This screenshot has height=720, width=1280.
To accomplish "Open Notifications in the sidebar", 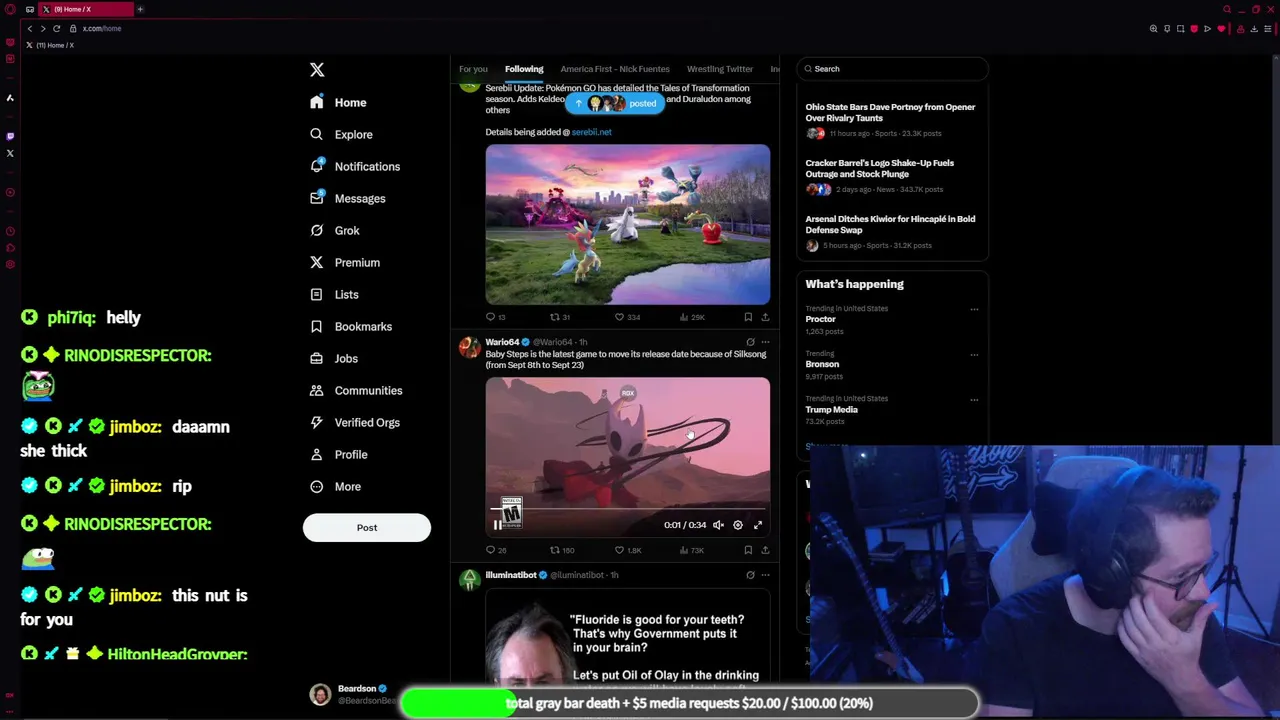I will click(366, 166).
